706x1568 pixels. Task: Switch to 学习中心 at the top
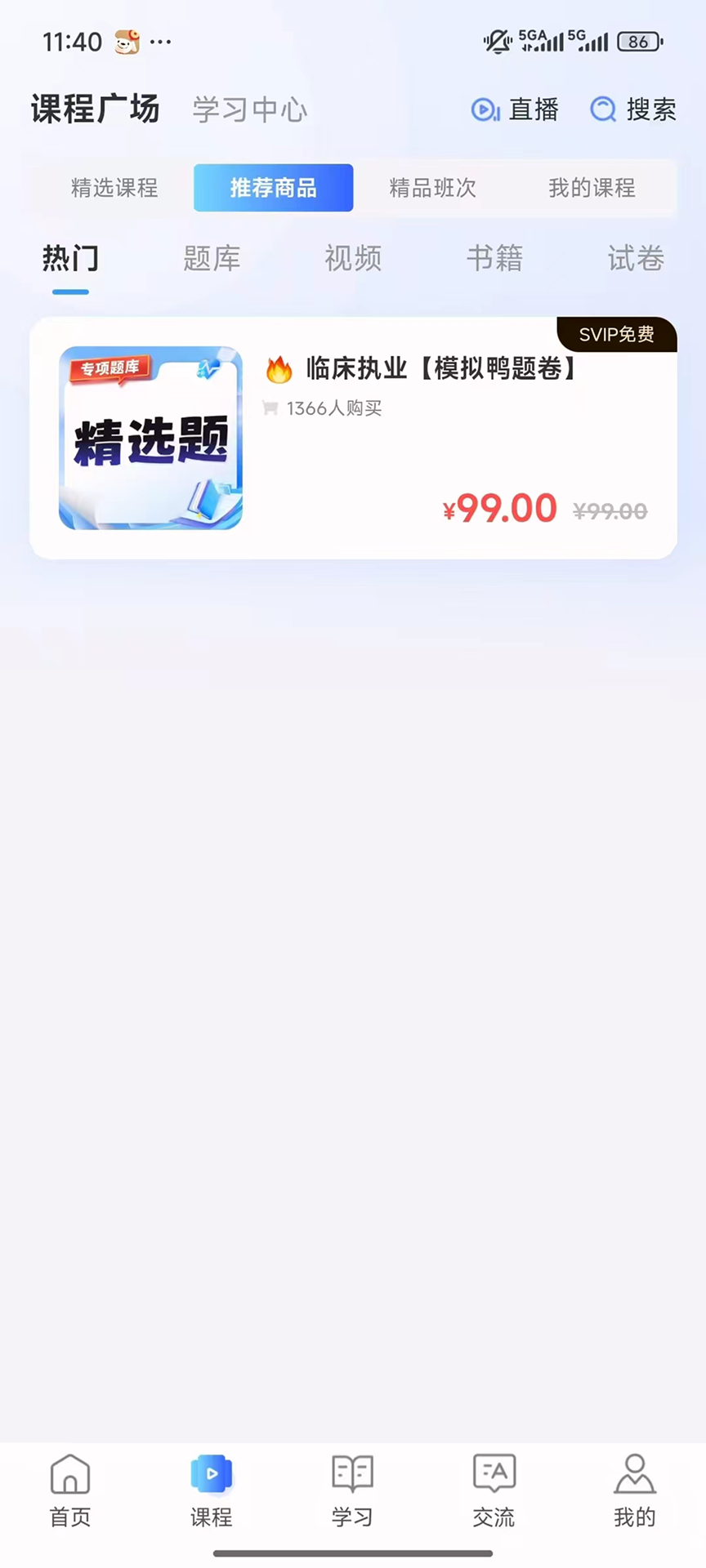[x=248, y=110]
